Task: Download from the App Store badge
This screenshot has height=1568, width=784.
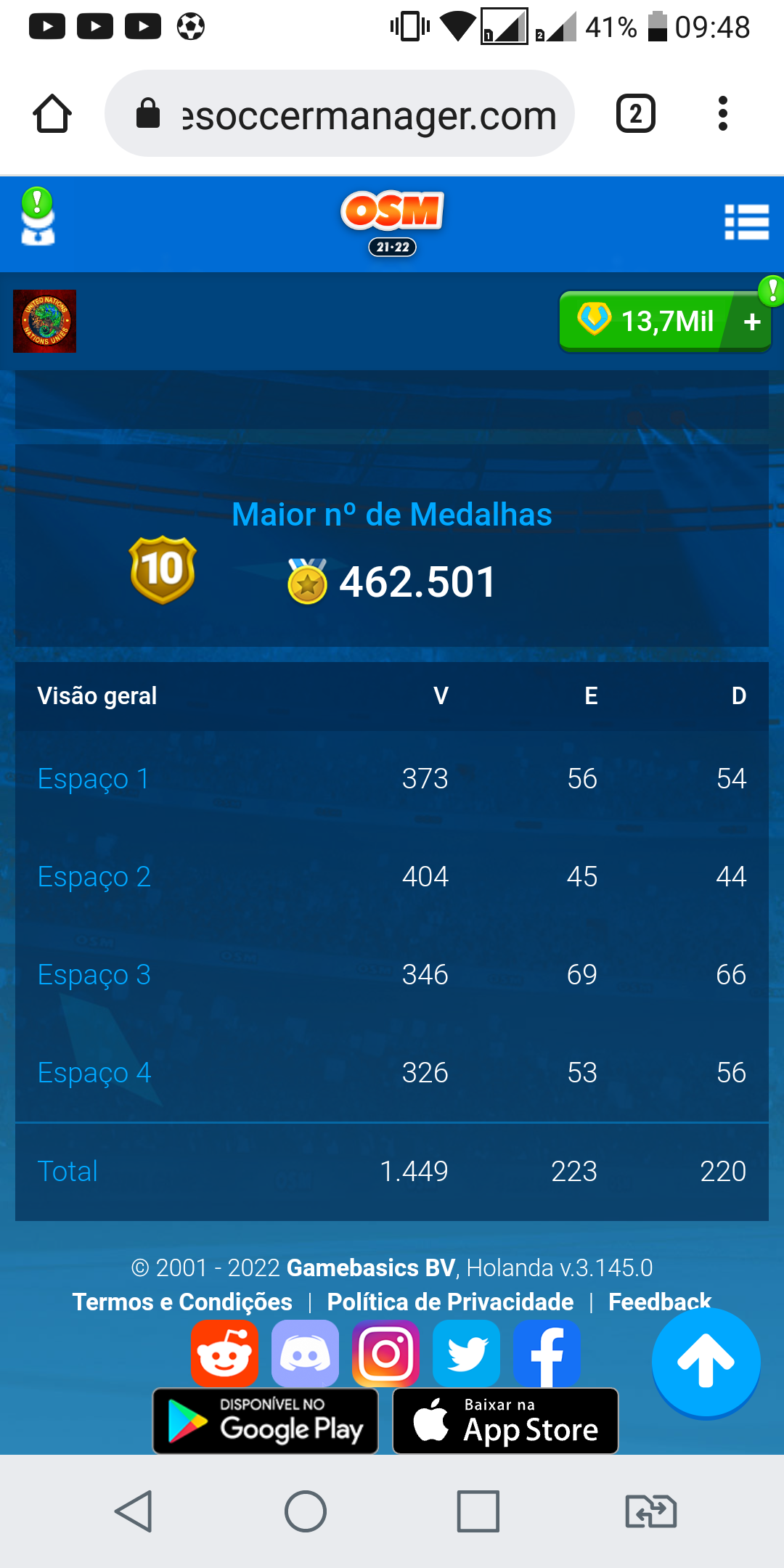Action: point(505,1421)
